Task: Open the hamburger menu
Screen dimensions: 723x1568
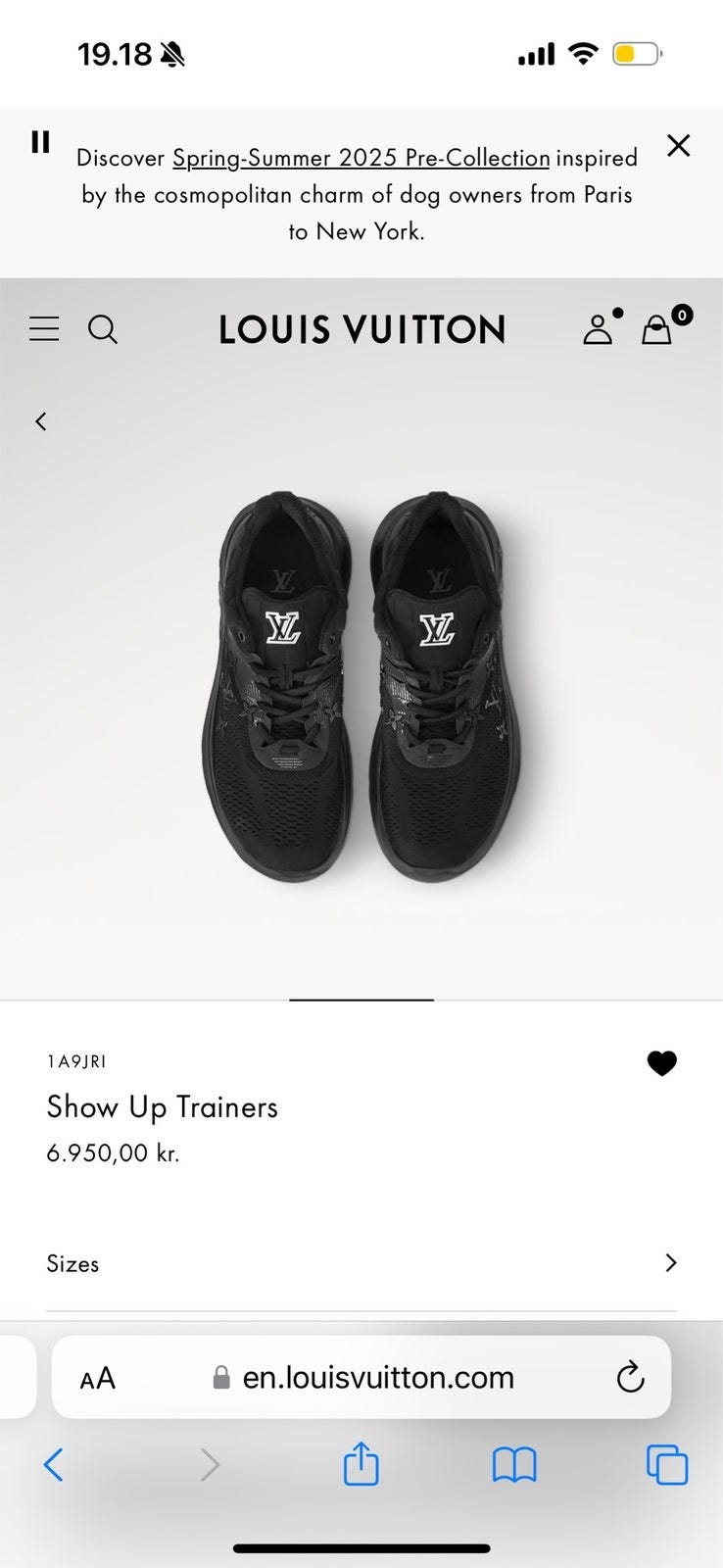Action: tap(44, 328)
